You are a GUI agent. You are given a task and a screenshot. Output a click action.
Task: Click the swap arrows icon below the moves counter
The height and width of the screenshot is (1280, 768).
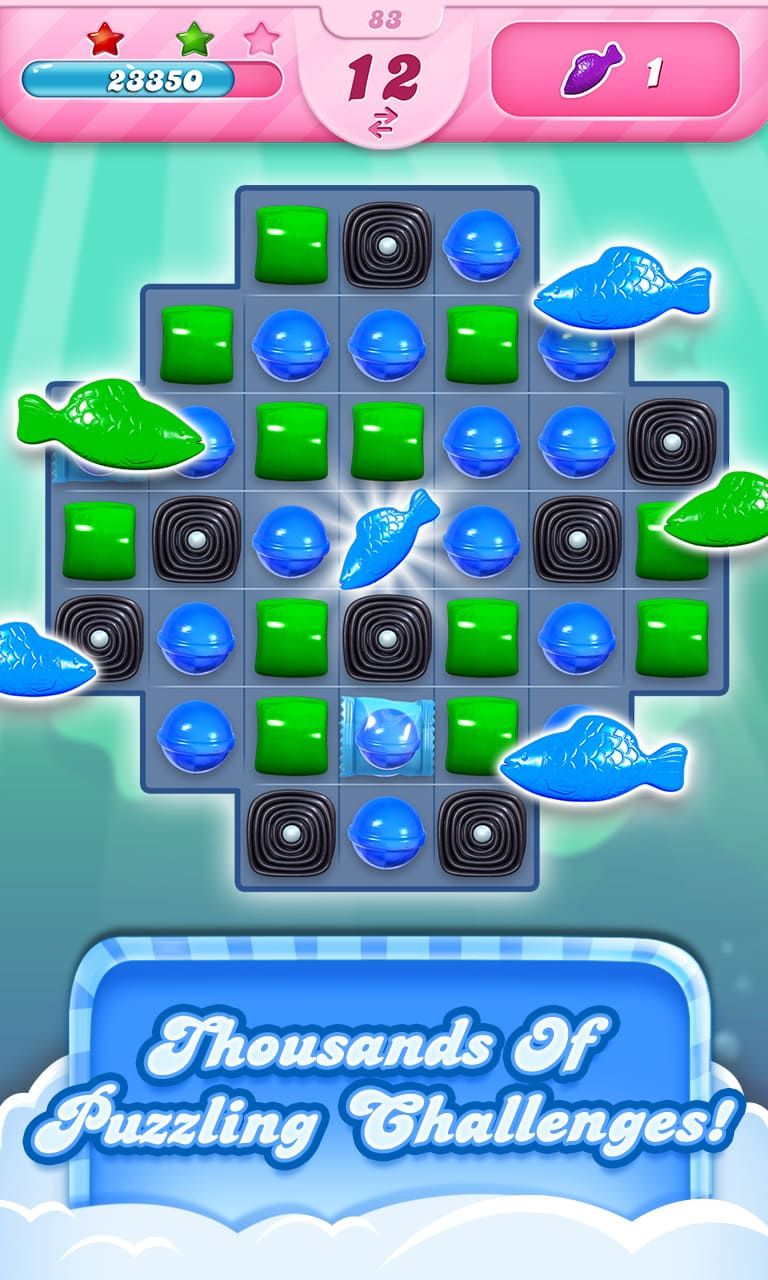coord(383,117)
